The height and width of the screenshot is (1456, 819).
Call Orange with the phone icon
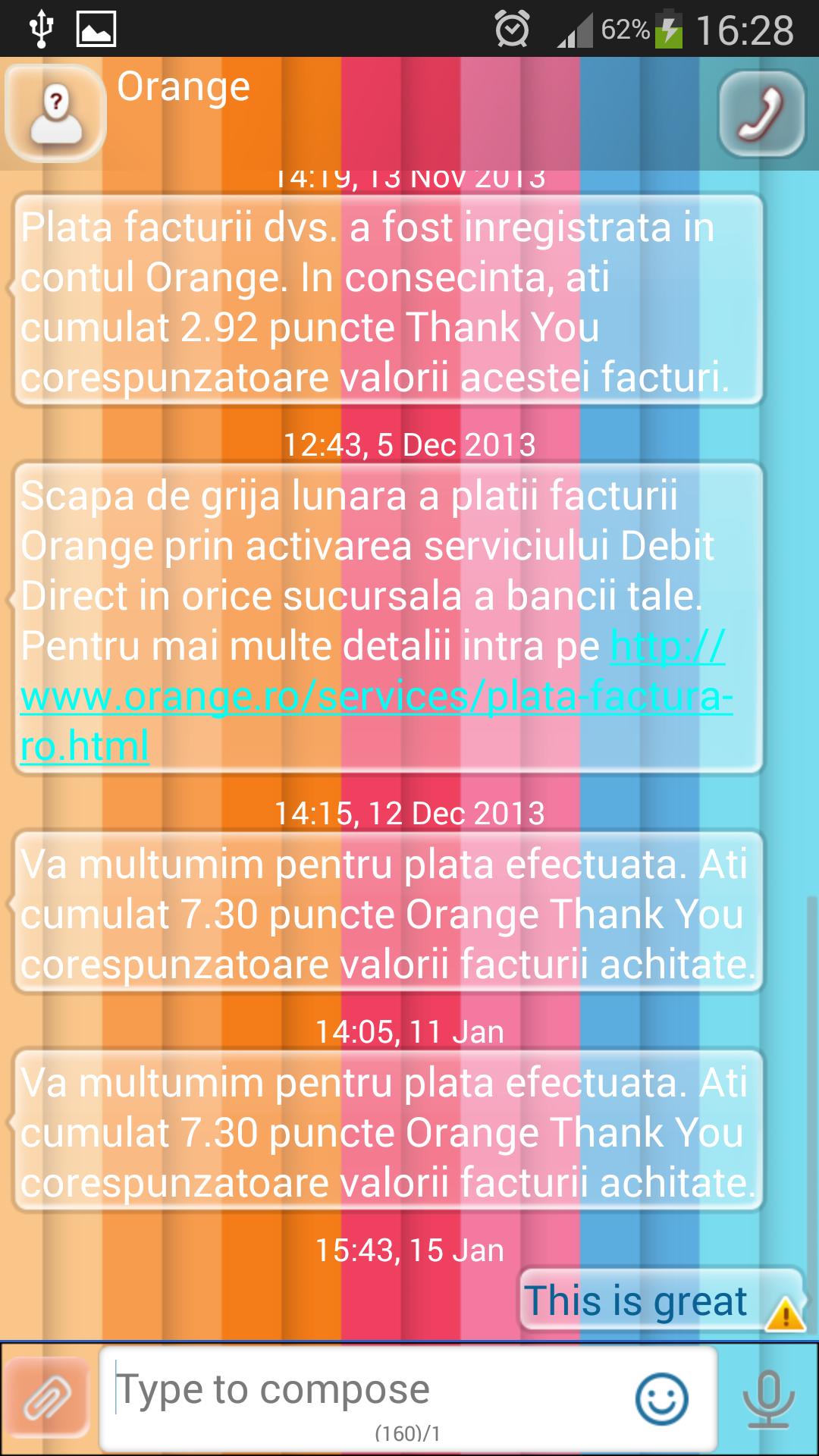[x=761, y=114]
